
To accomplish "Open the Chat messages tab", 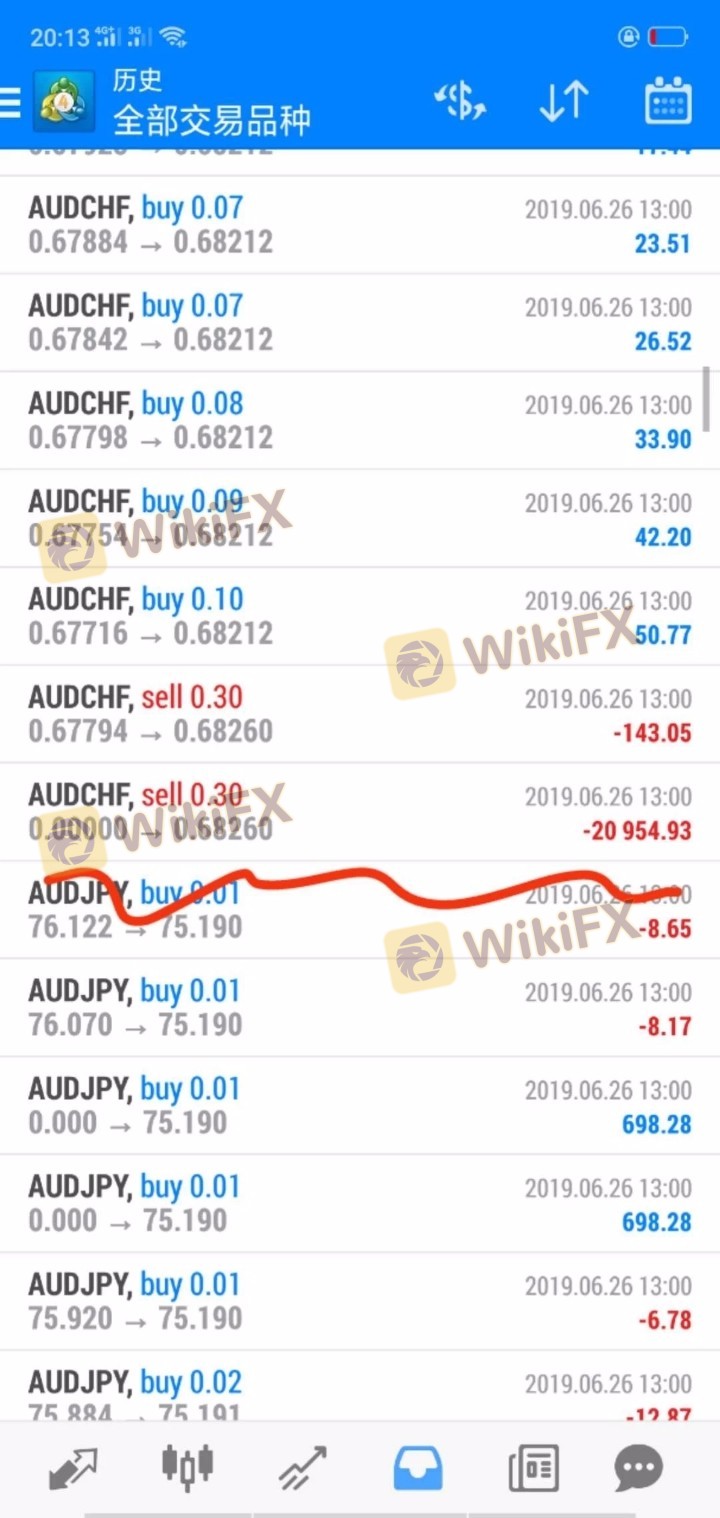I will coord(639,1468).
